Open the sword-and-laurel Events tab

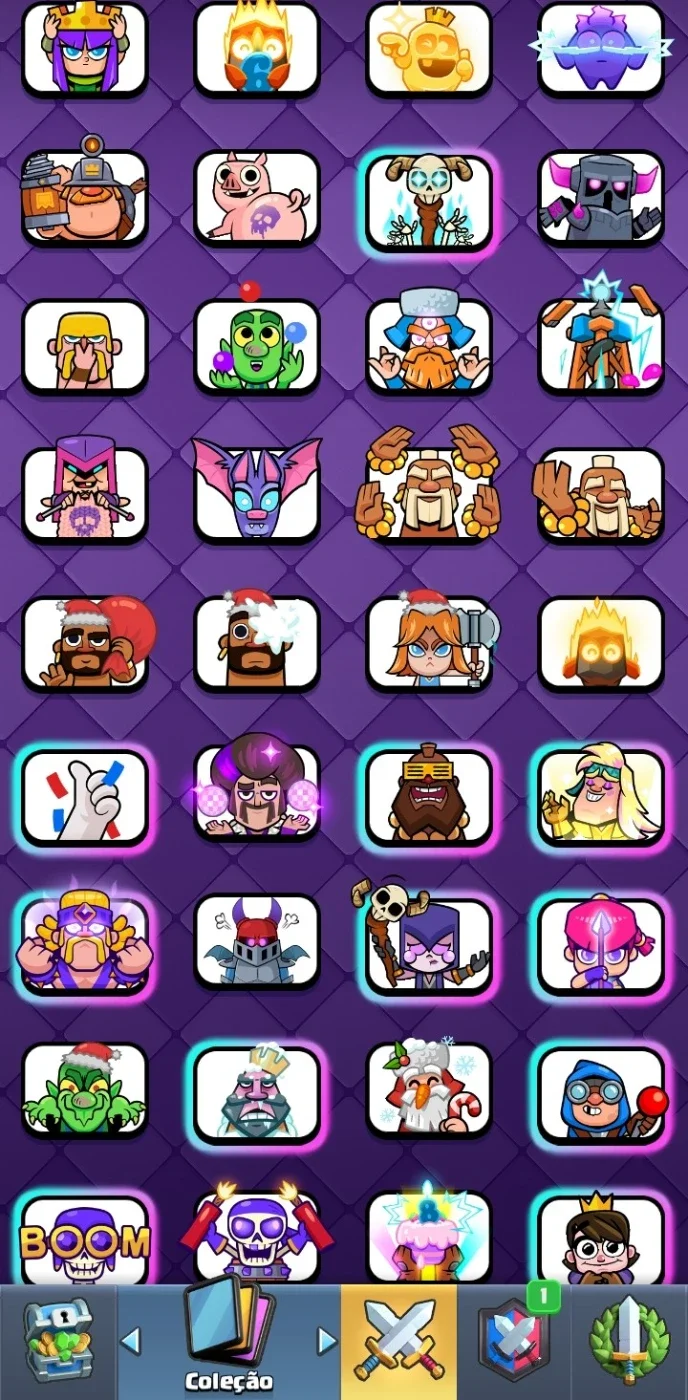630,1342
